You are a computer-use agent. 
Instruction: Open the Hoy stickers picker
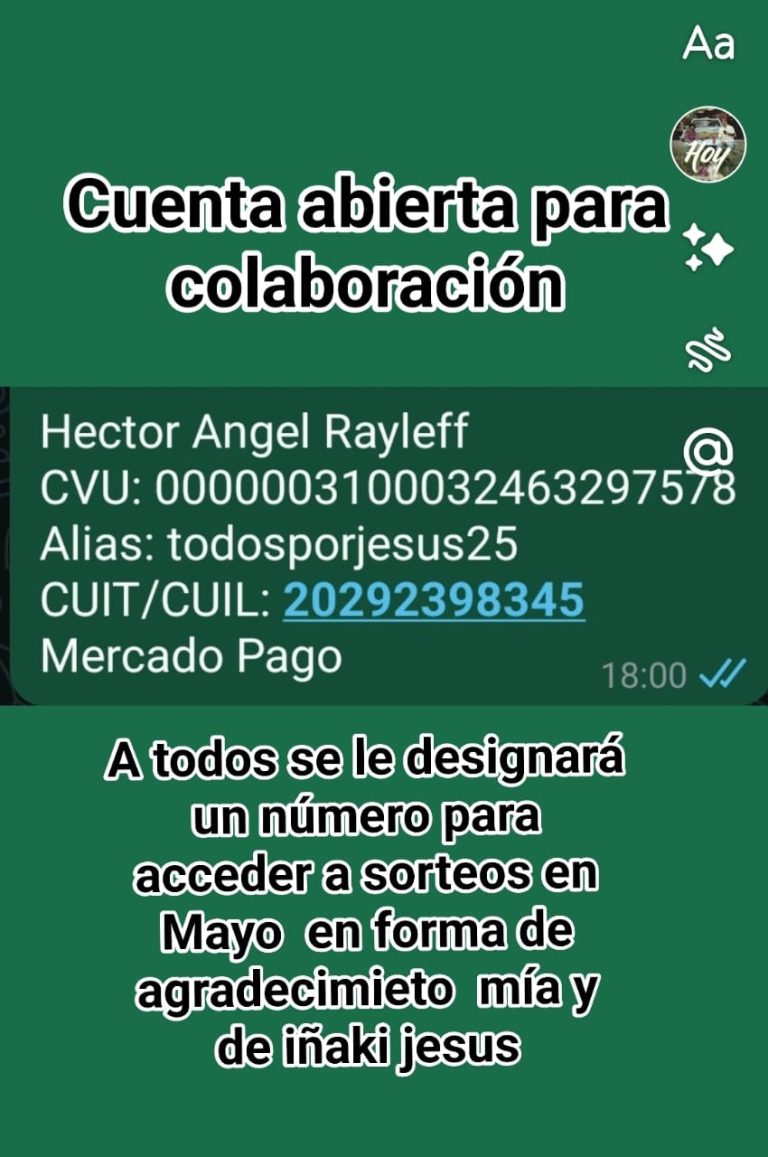tap(708, 144)
